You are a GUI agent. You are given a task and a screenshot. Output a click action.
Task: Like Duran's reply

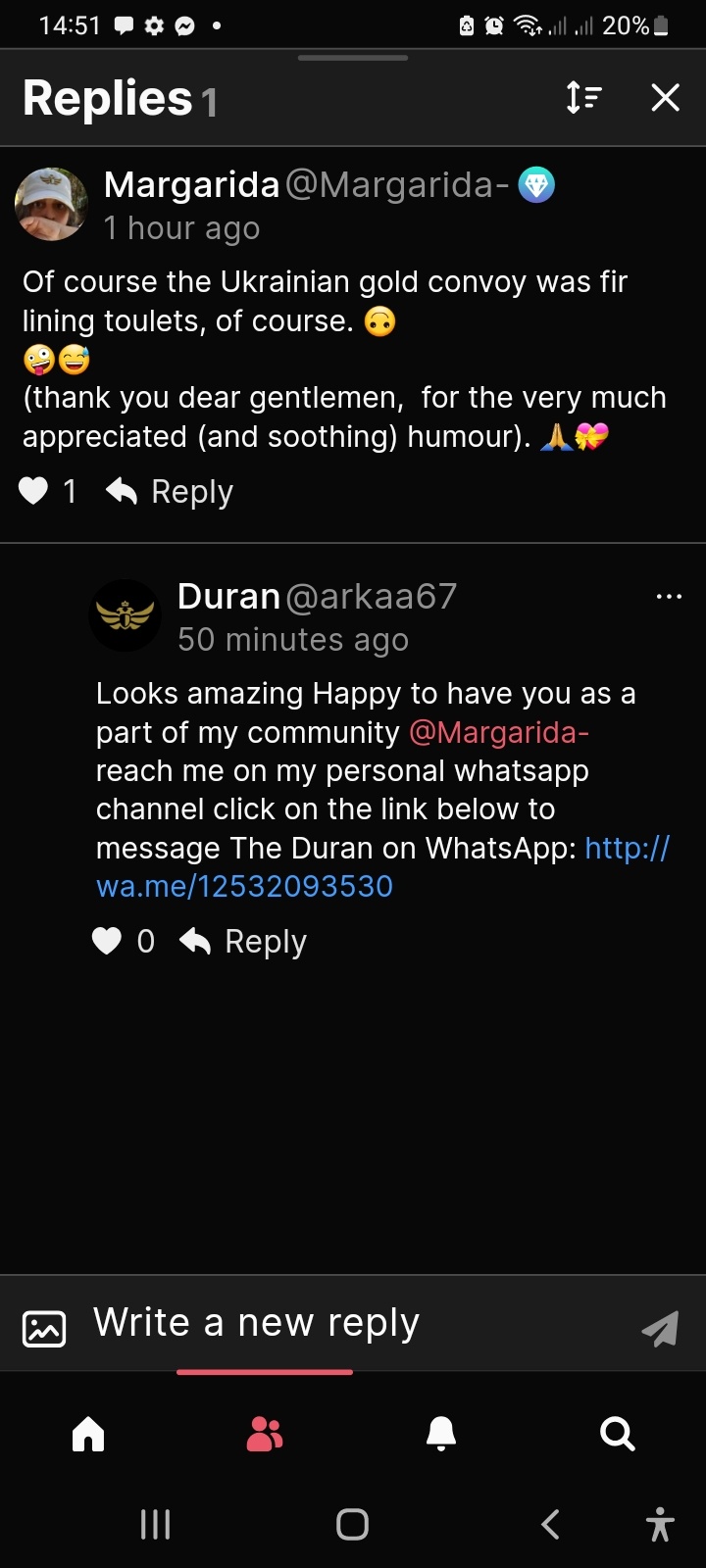point(107,941)
